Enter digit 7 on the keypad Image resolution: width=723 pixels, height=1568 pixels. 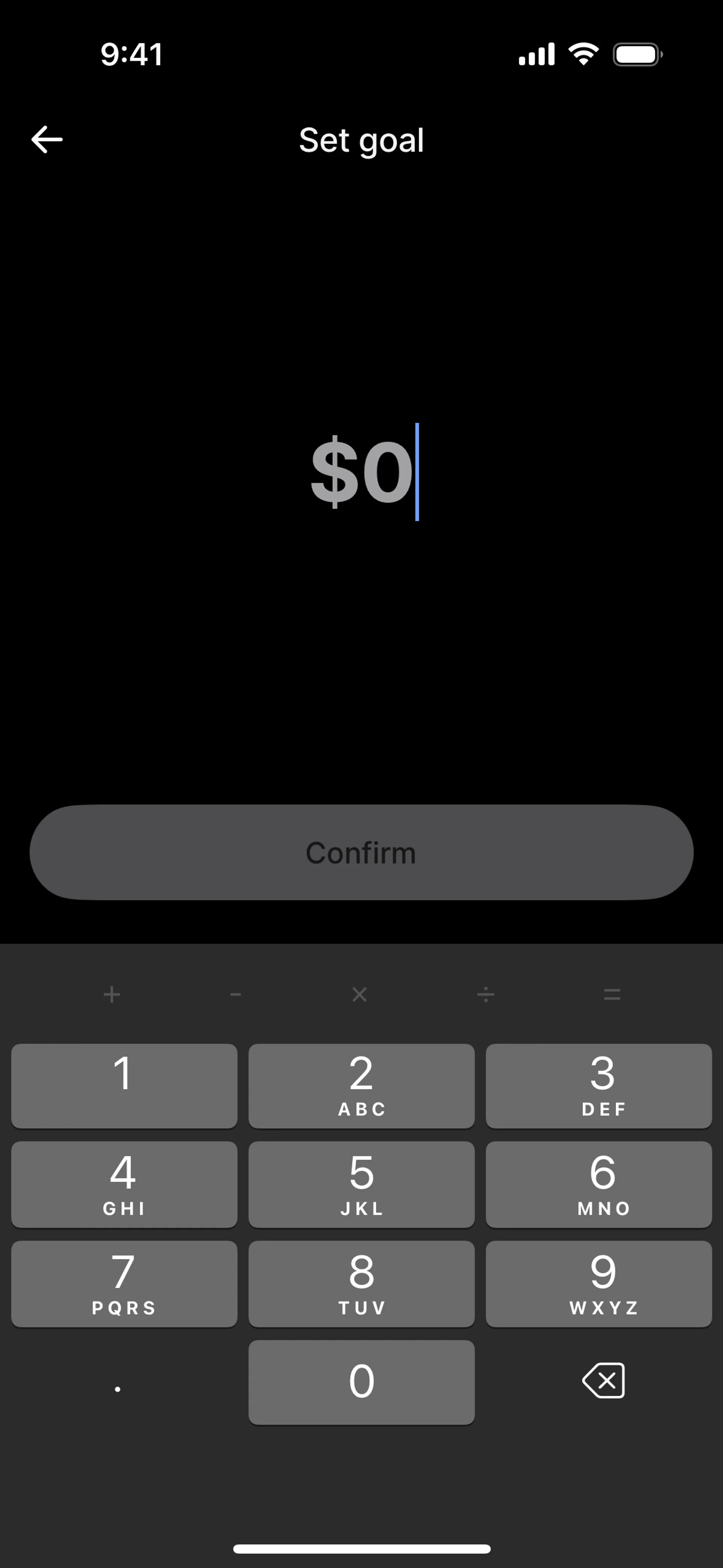point(124,1283)
